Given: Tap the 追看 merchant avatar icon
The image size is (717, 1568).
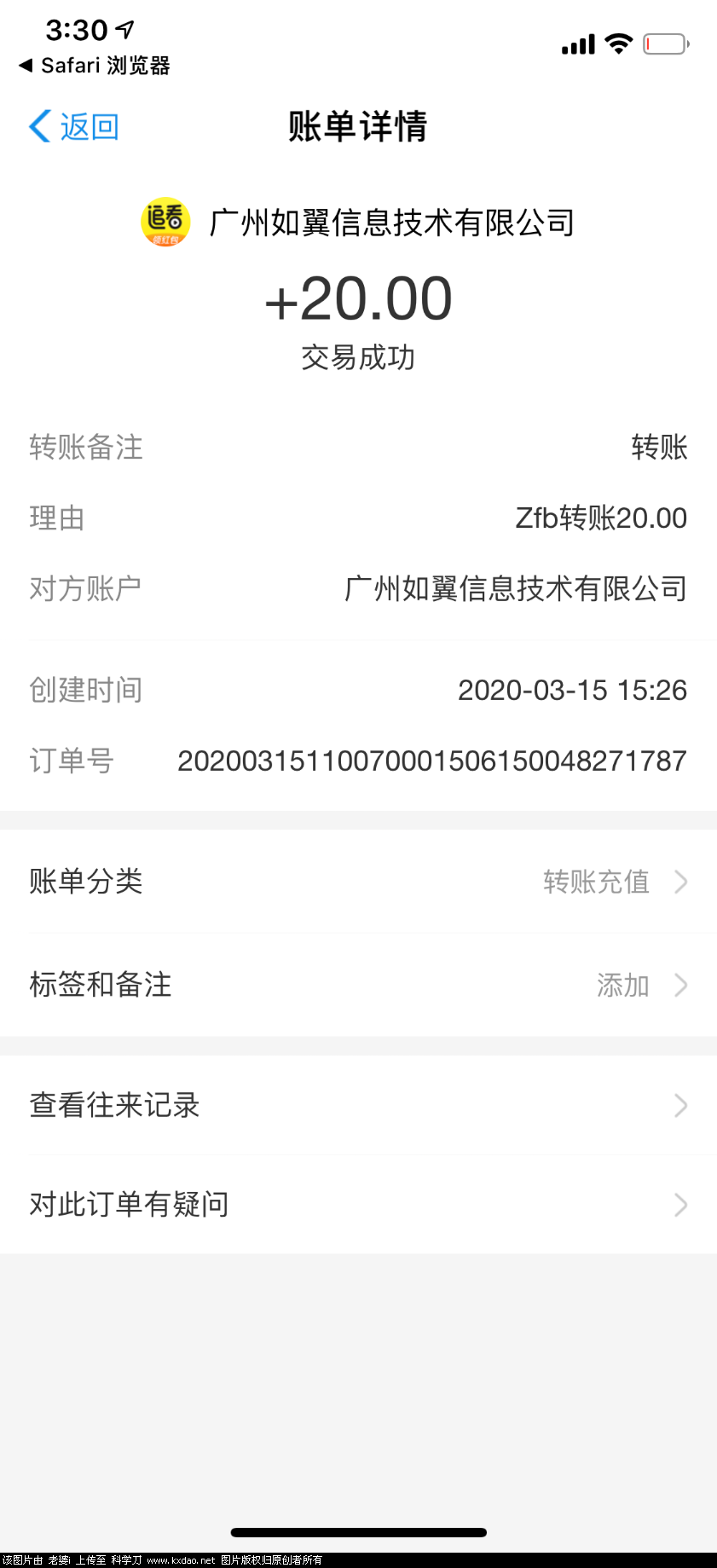Looking at the screenshot, I should [165, 222].
